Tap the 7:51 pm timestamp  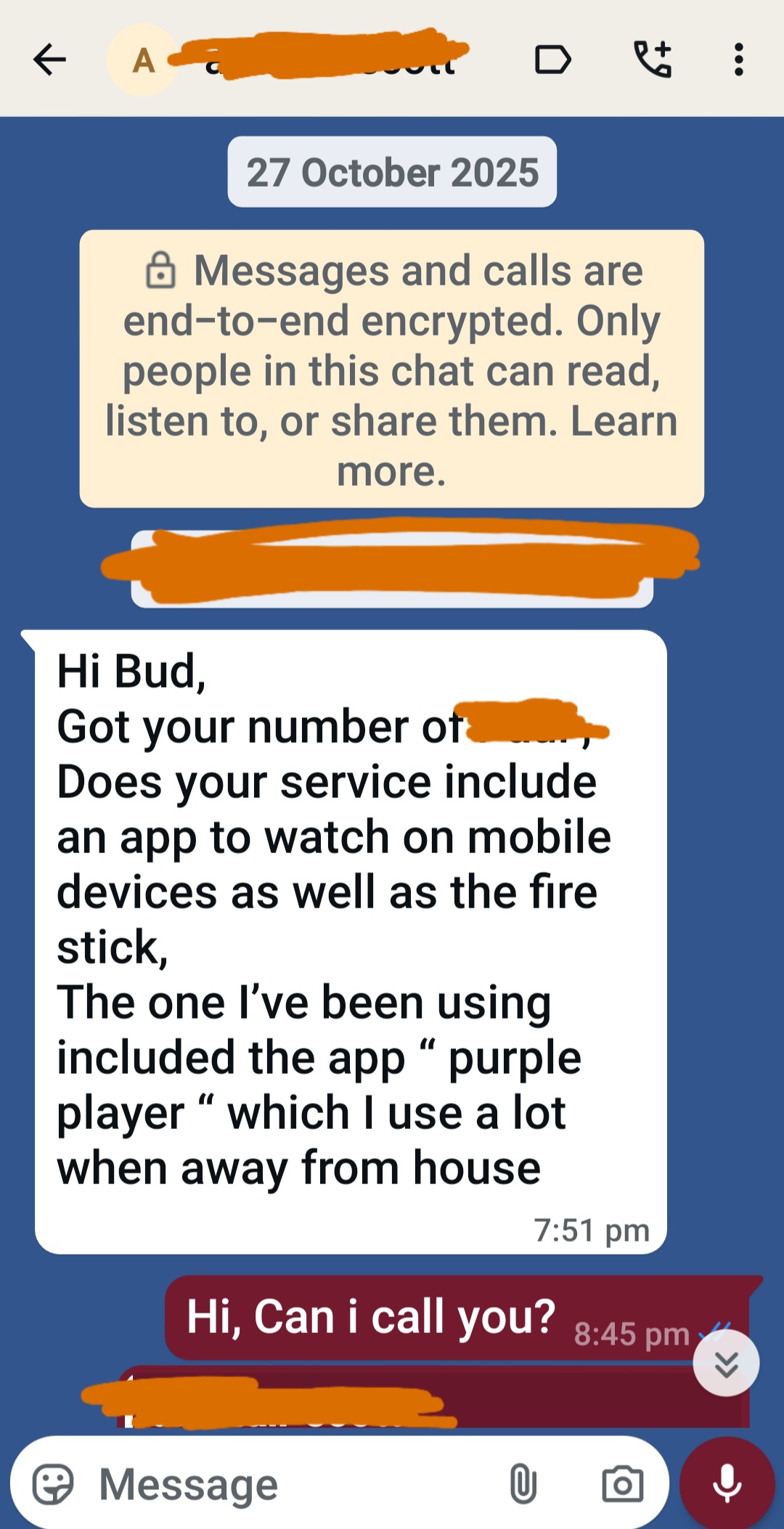click(592, 1230)
